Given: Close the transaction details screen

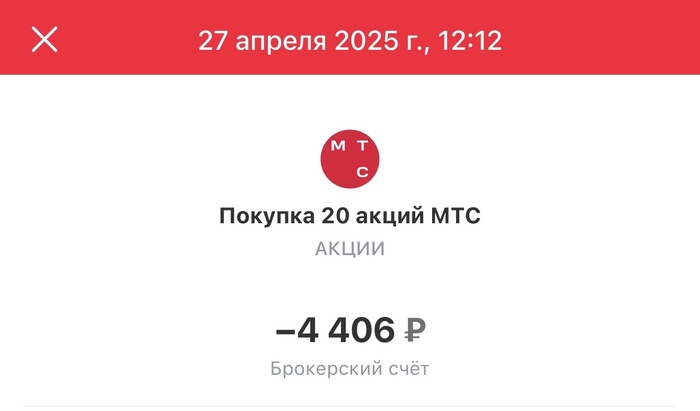Looking at the screenshot, I should pyautogui.click(x=45, y=39).
